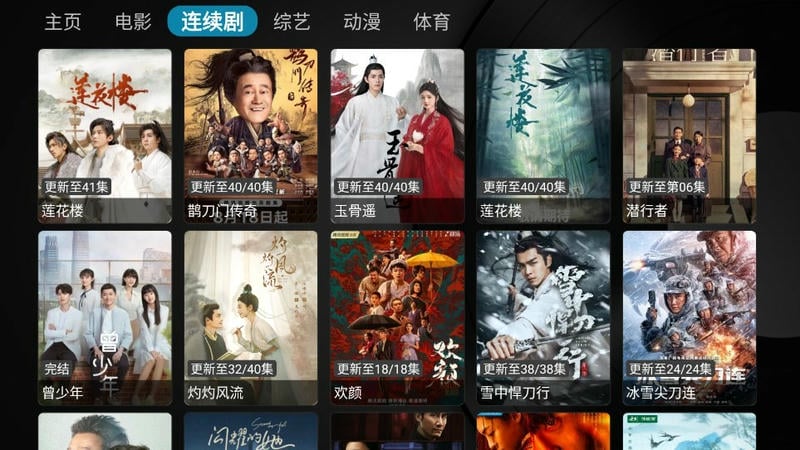
Task: Open 莲花楼 updated to episode 41
Action: click(x=105, y=135)
